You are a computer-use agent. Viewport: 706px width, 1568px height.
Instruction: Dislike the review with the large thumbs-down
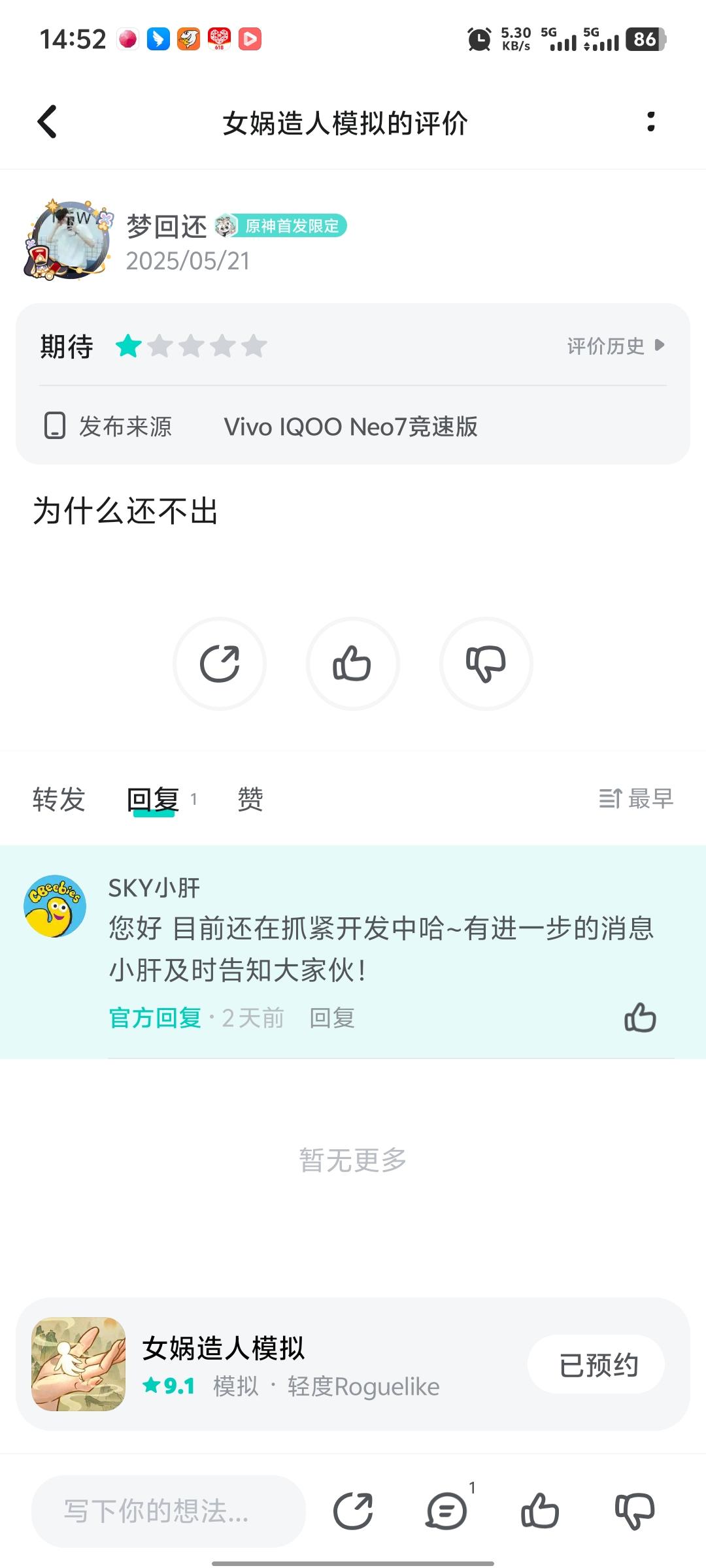click(x=486, y=664)
